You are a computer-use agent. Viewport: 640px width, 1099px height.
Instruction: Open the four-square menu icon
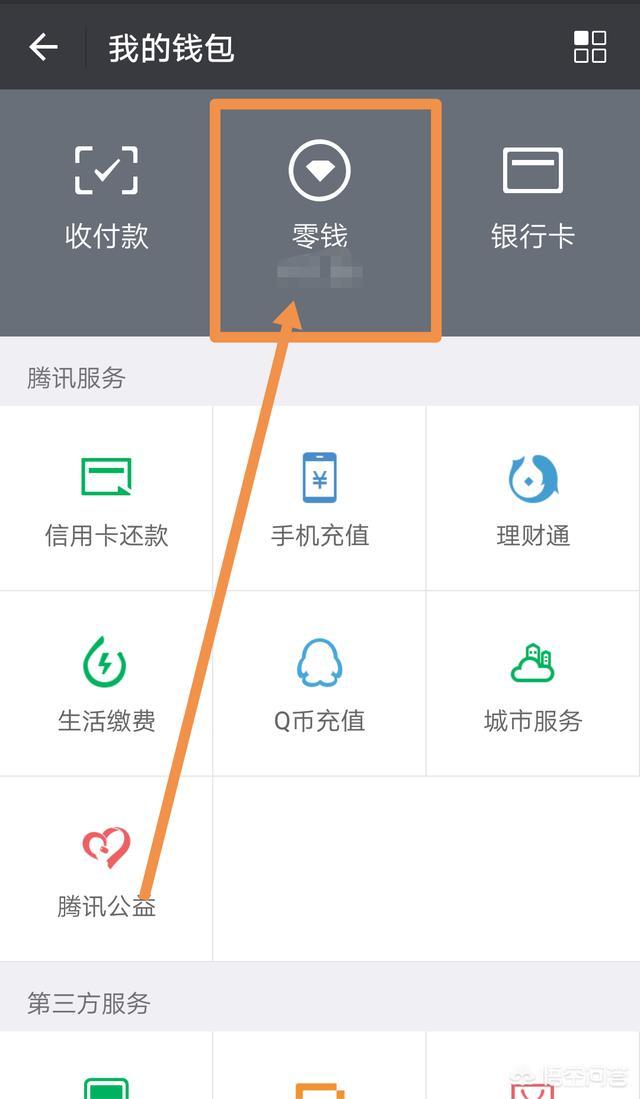click(x=590, y=47)
